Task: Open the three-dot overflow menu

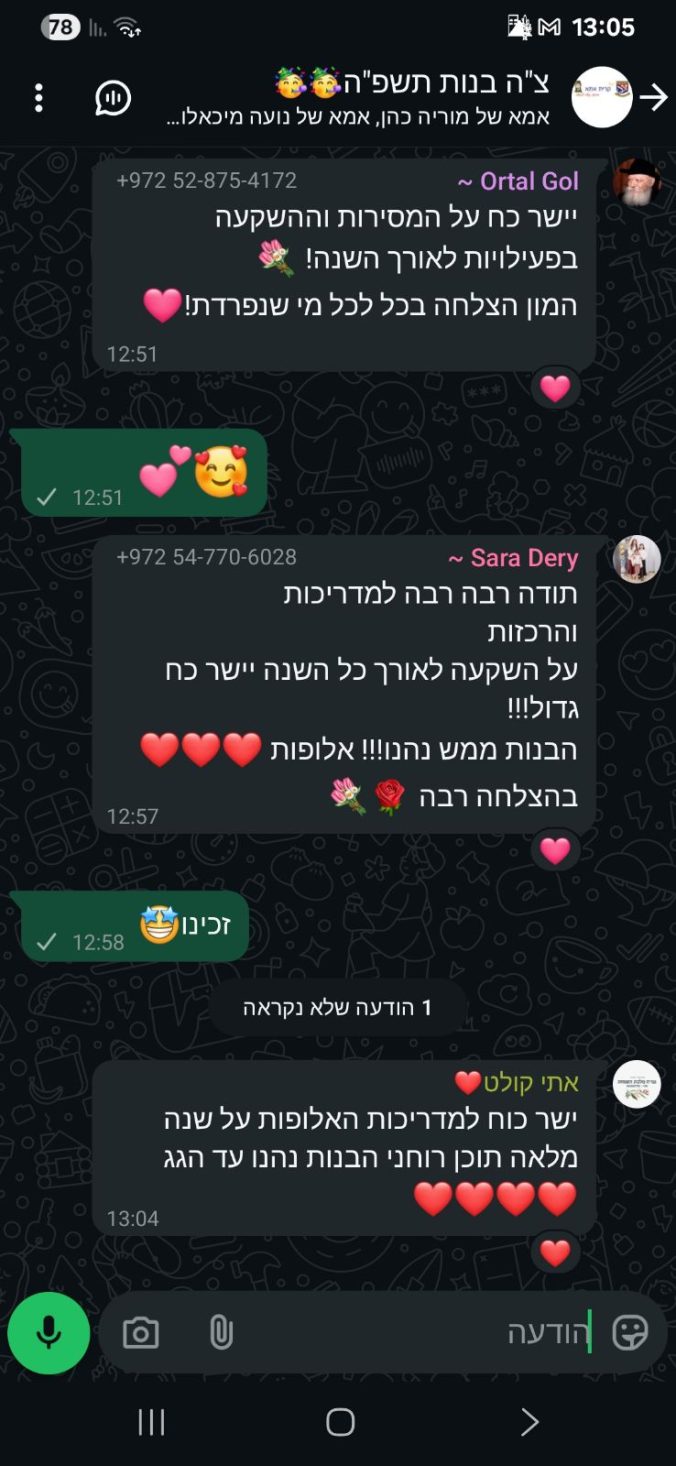Action: click(38, 98)
